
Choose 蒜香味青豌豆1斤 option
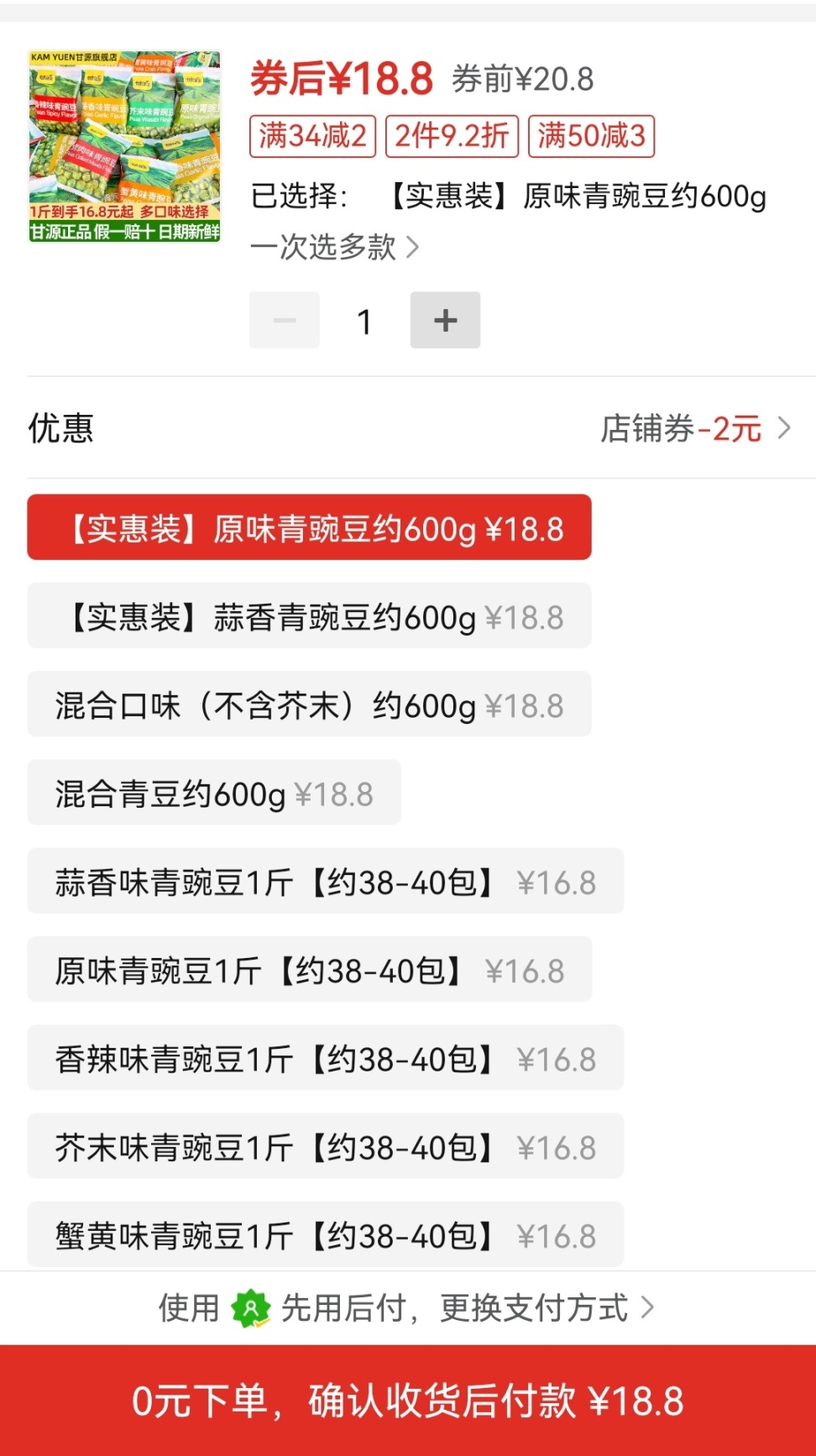[325, 882]
